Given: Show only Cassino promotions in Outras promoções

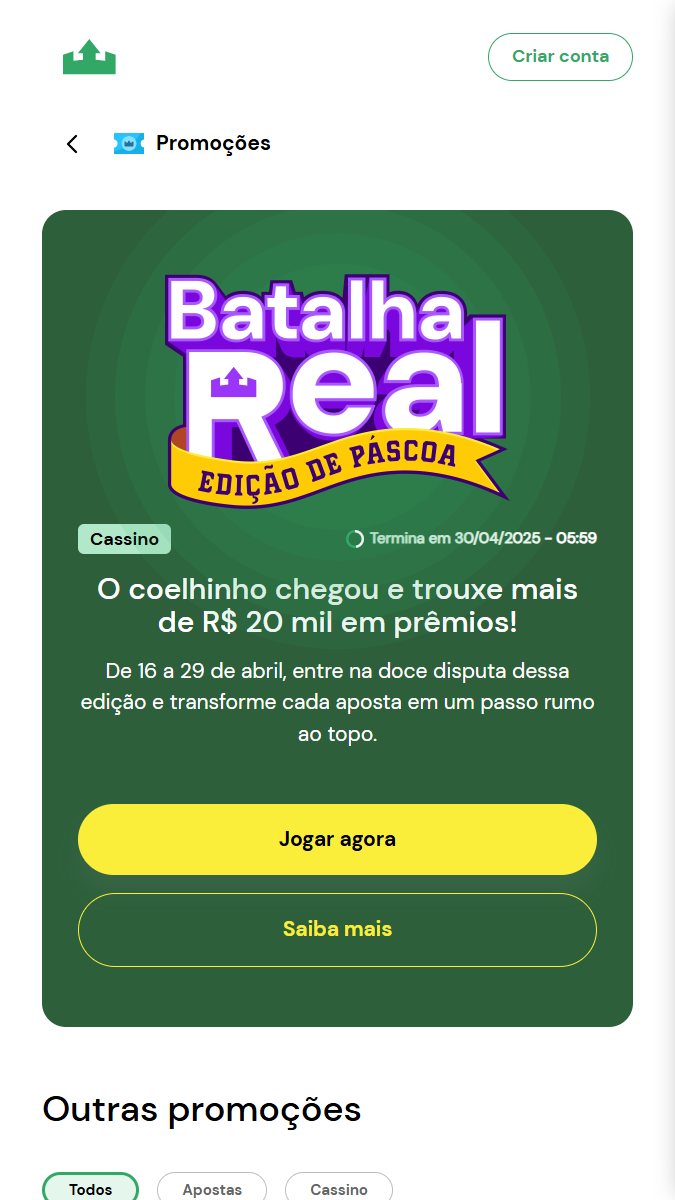Looking at the screenshot, I should 339,1188.
